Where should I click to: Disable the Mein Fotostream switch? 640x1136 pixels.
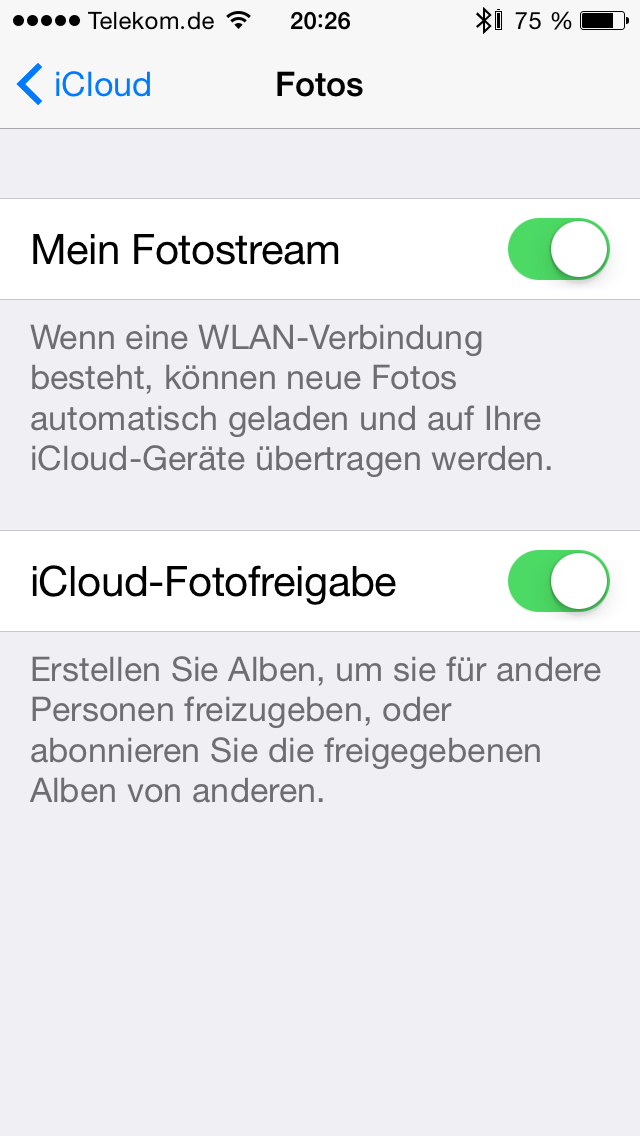pos(558,249)
